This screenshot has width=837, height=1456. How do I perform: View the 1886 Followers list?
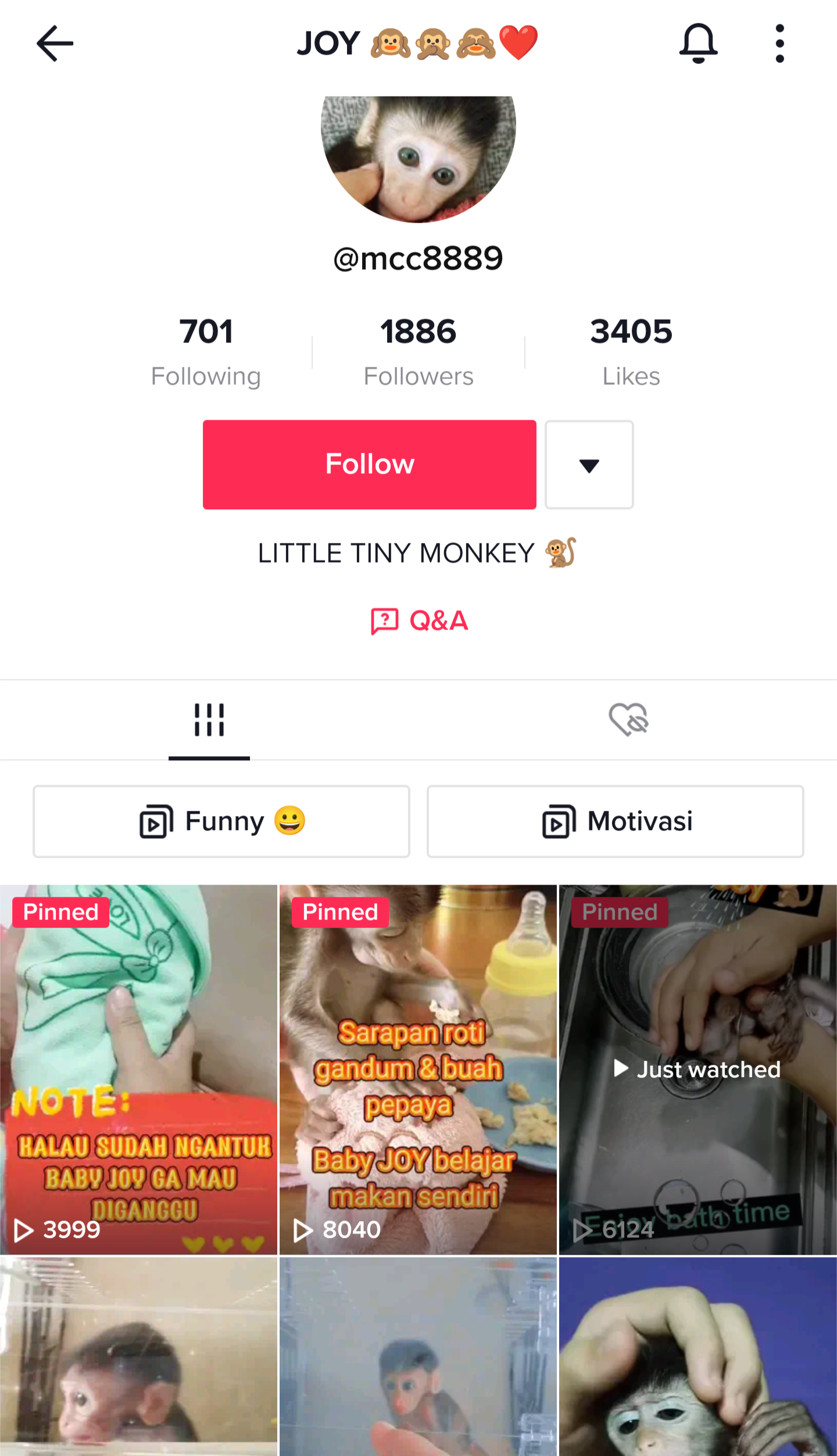[x=418, y=352]
